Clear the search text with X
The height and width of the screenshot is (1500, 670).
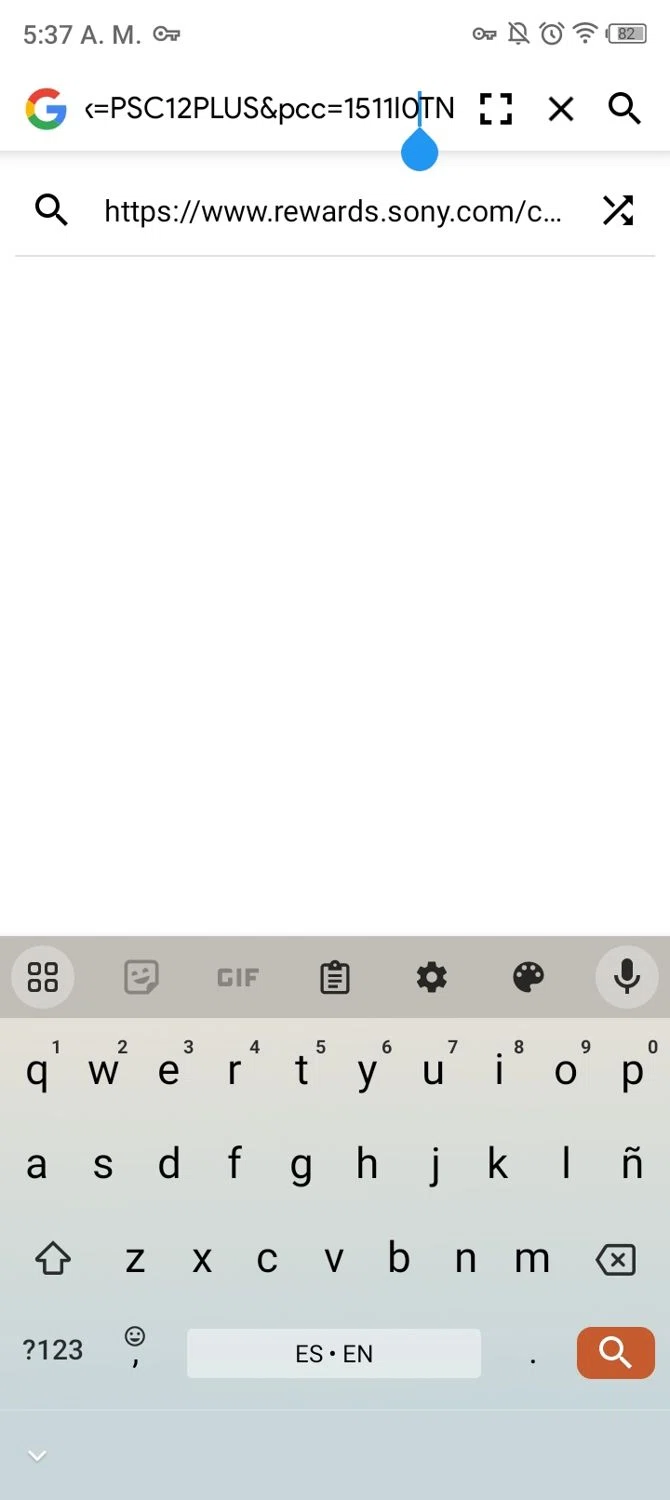(x=561, y=108)
